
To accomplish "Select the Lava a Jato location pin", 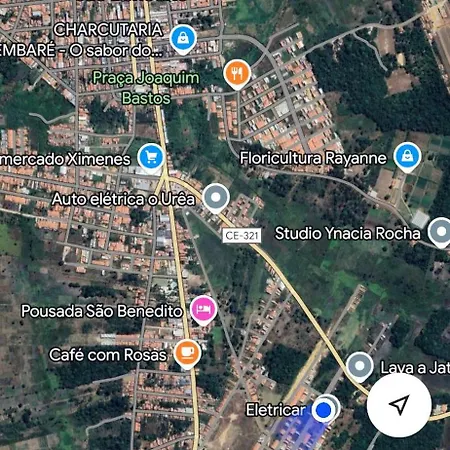I will point(359,367).
